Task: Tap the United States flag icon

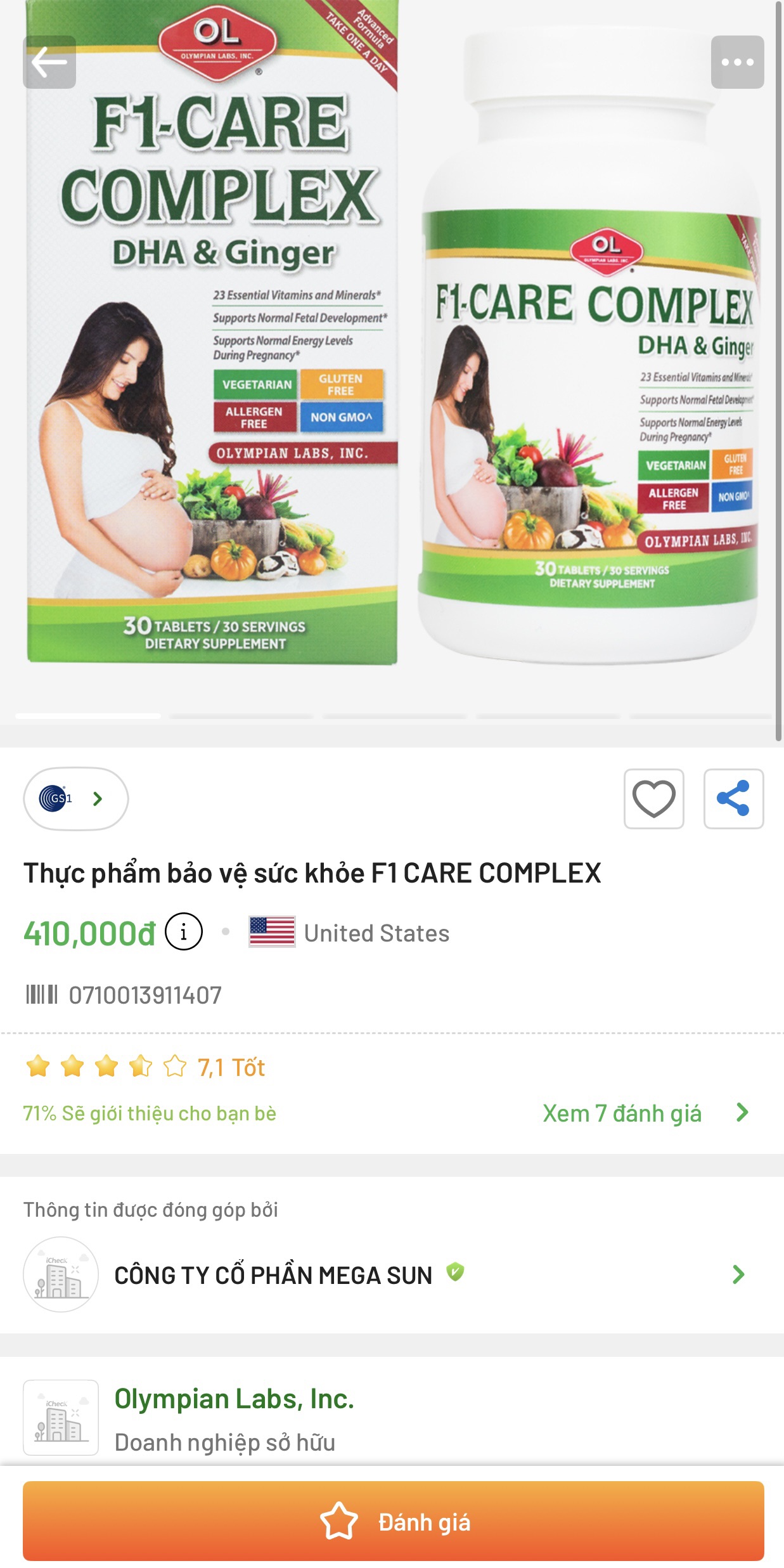Action: 271,932
